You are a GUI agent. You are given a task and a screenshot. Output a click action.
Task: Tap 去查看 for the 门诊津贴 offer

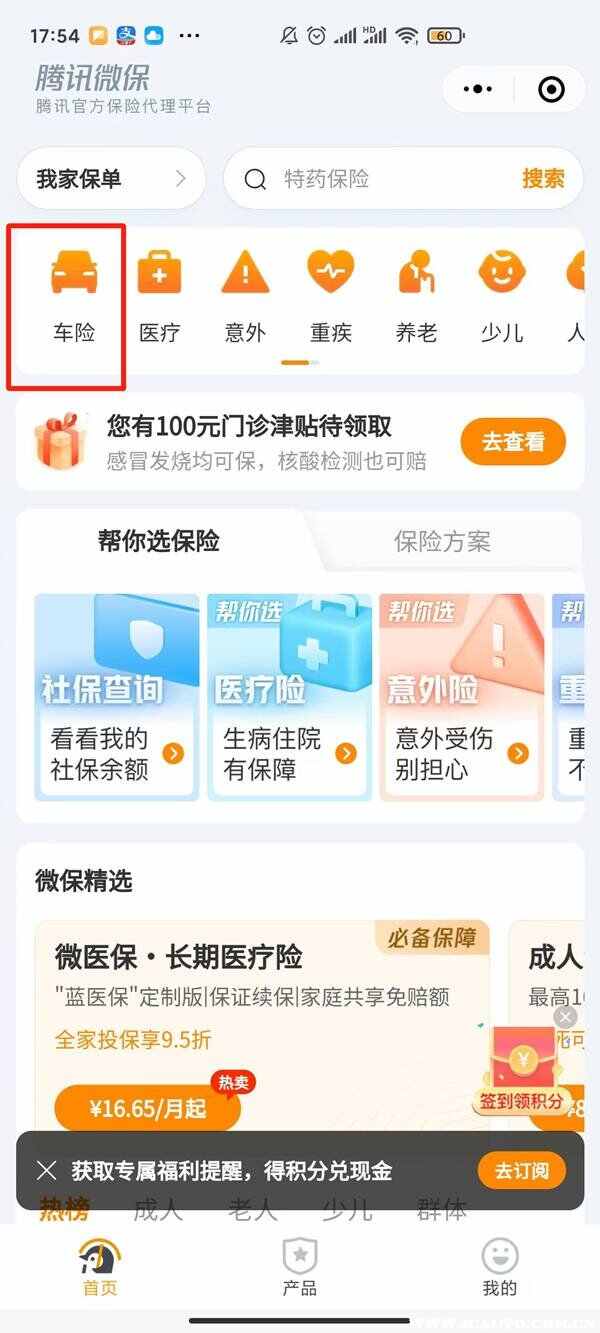pyautogui.click(x=513, y=441)
